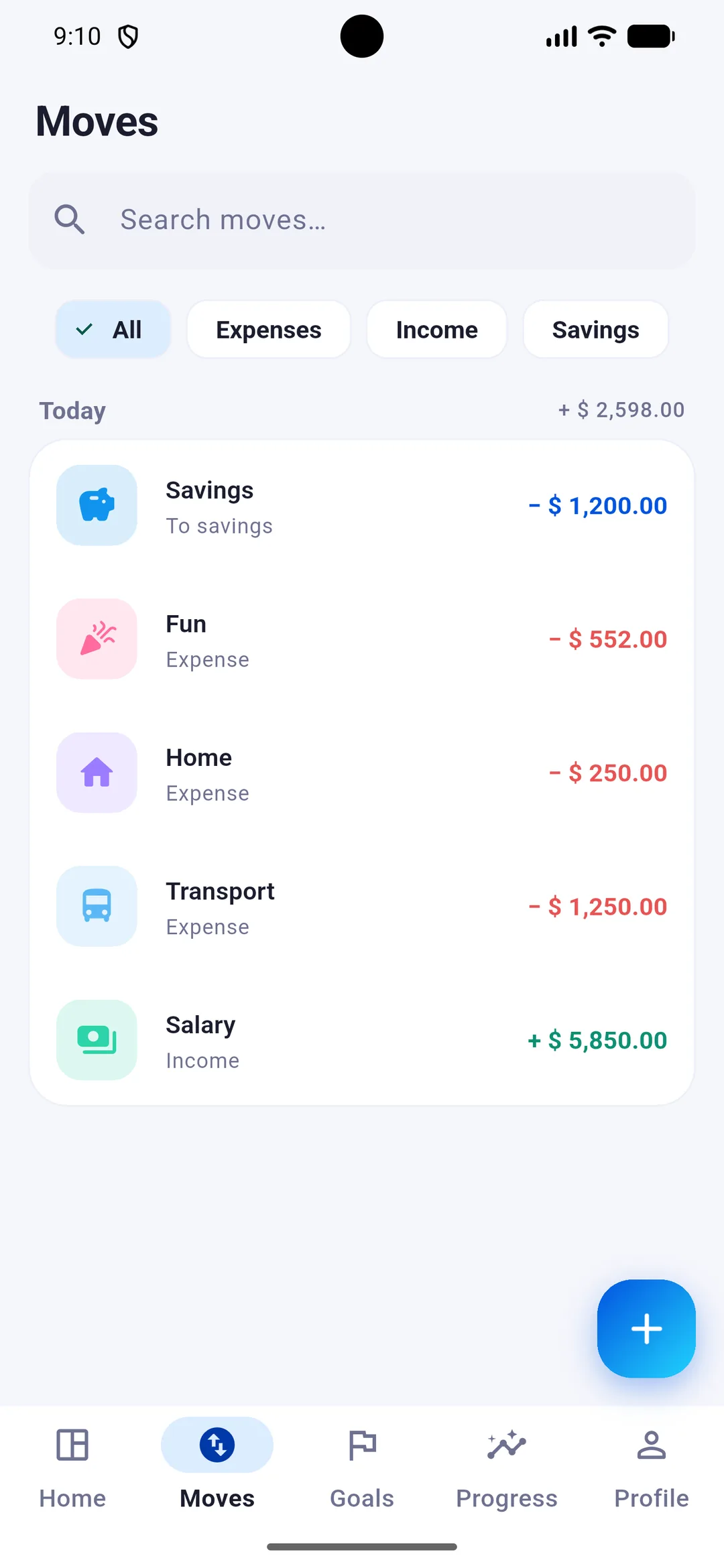The image size is (724, 1568).
Task: Add a new move with plus button
Action: tap(646, 1329)
